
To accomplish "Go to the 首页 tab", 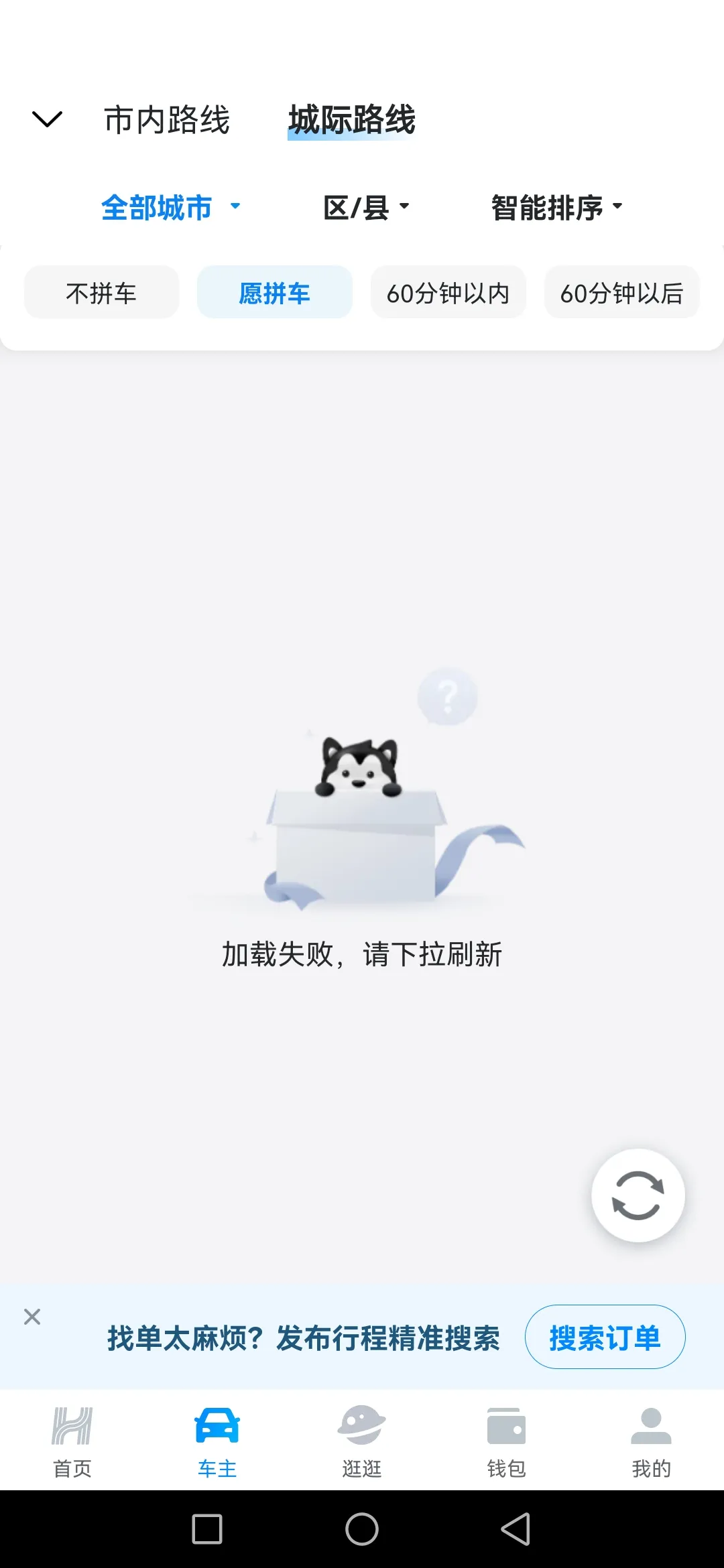I will pos(72,1439).
